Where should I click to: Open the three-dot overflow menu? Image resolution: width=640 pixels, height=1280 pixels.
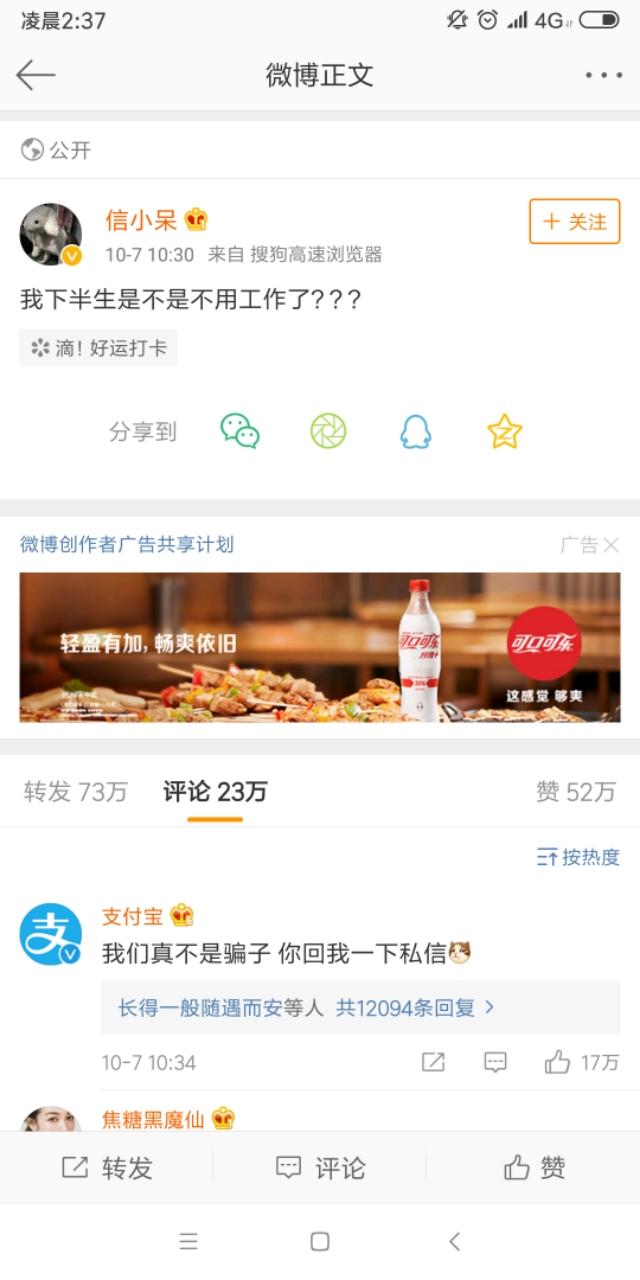pyautogui.click(x=604, y=75)
